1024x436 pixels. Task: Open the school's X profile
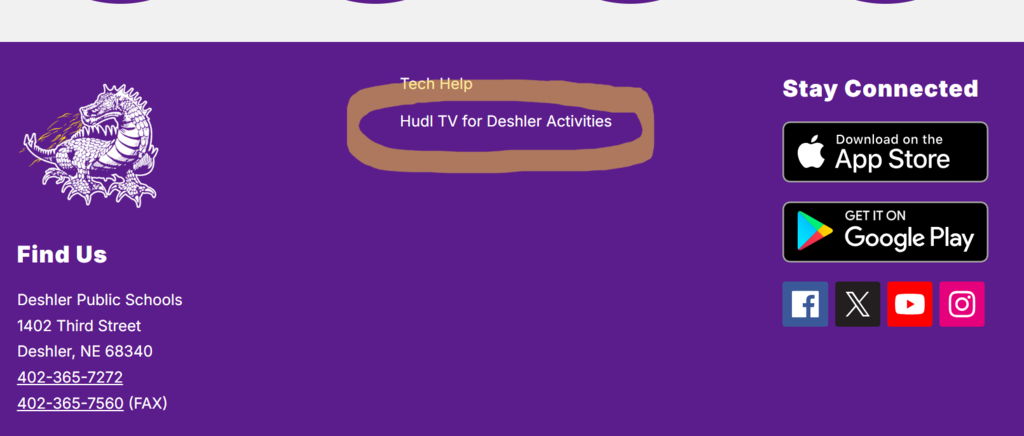click(x=858, y=304)
